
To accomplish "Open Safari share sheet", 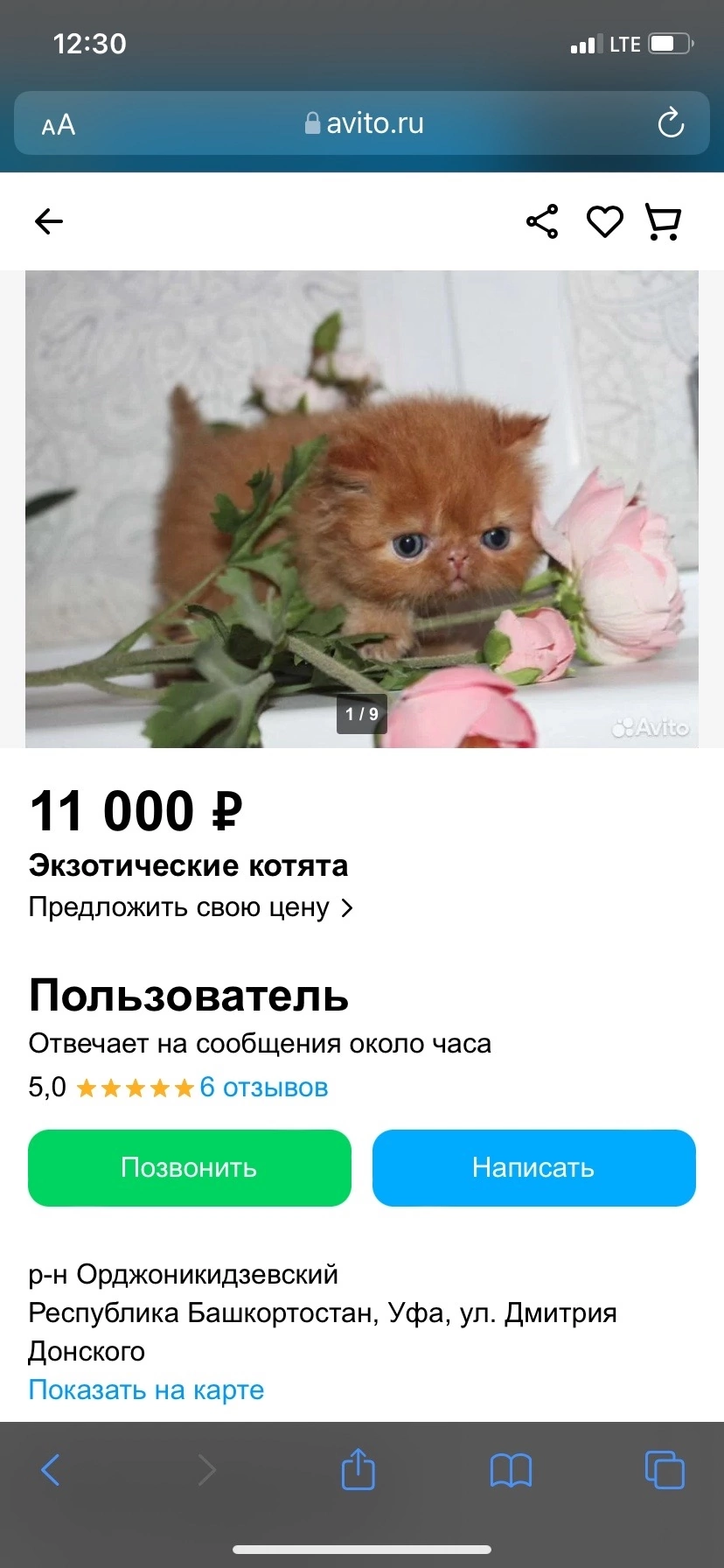I will pos(358,1470).
